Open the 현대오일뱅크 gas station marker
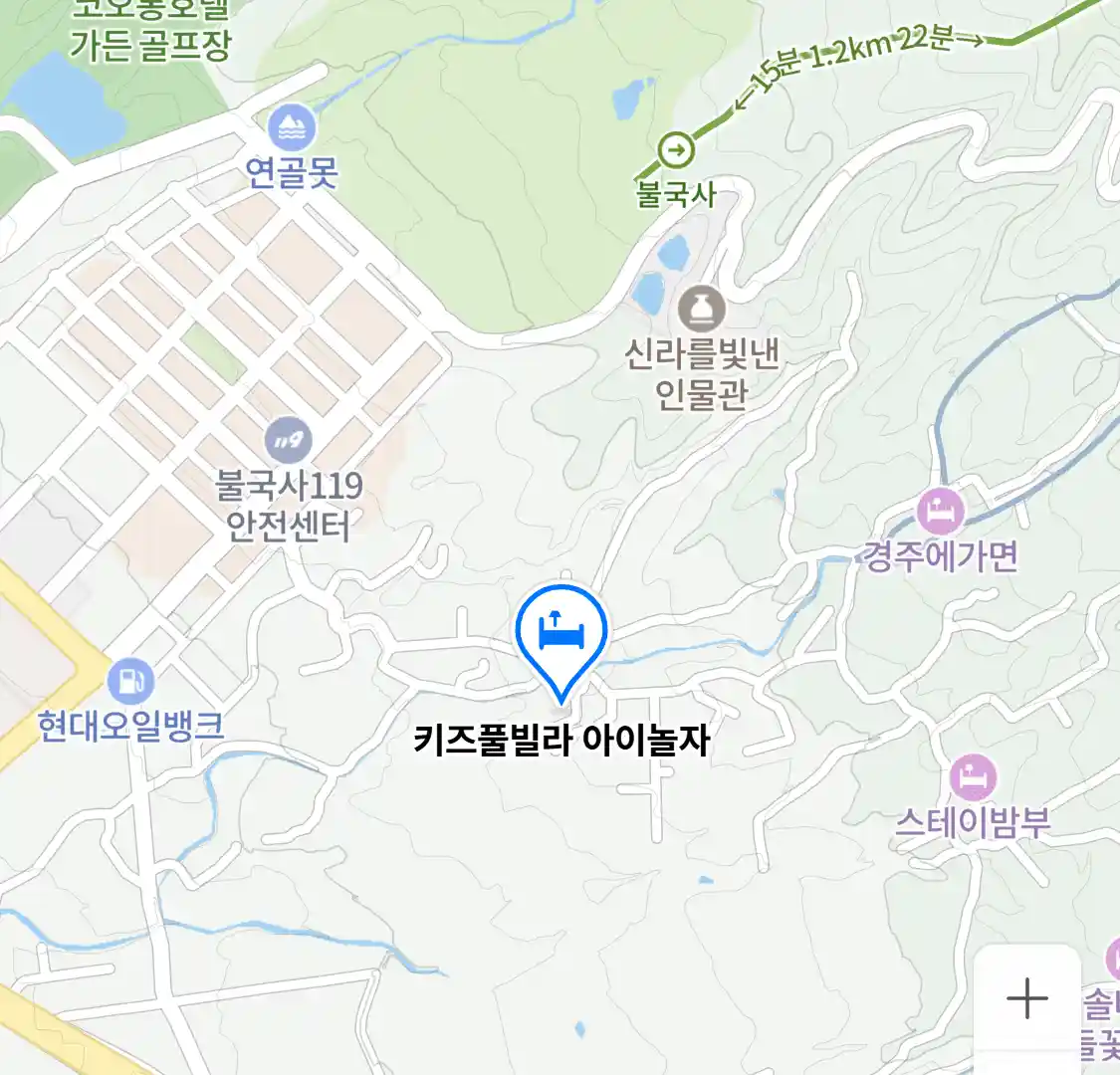Screen dimensions: 1120x1075 tap(130, 682)
